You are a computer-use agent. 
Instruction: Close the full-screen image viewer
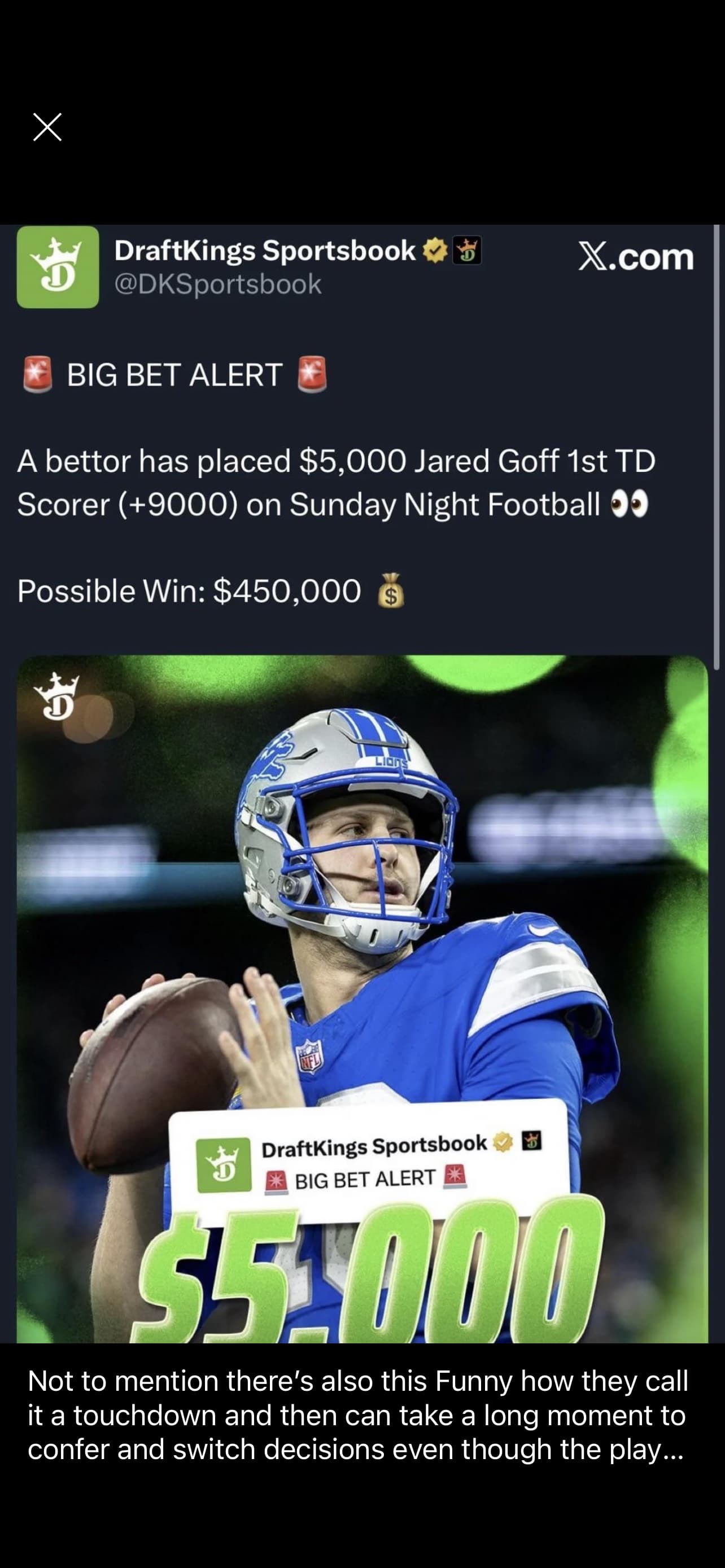[x=47, y=126]
